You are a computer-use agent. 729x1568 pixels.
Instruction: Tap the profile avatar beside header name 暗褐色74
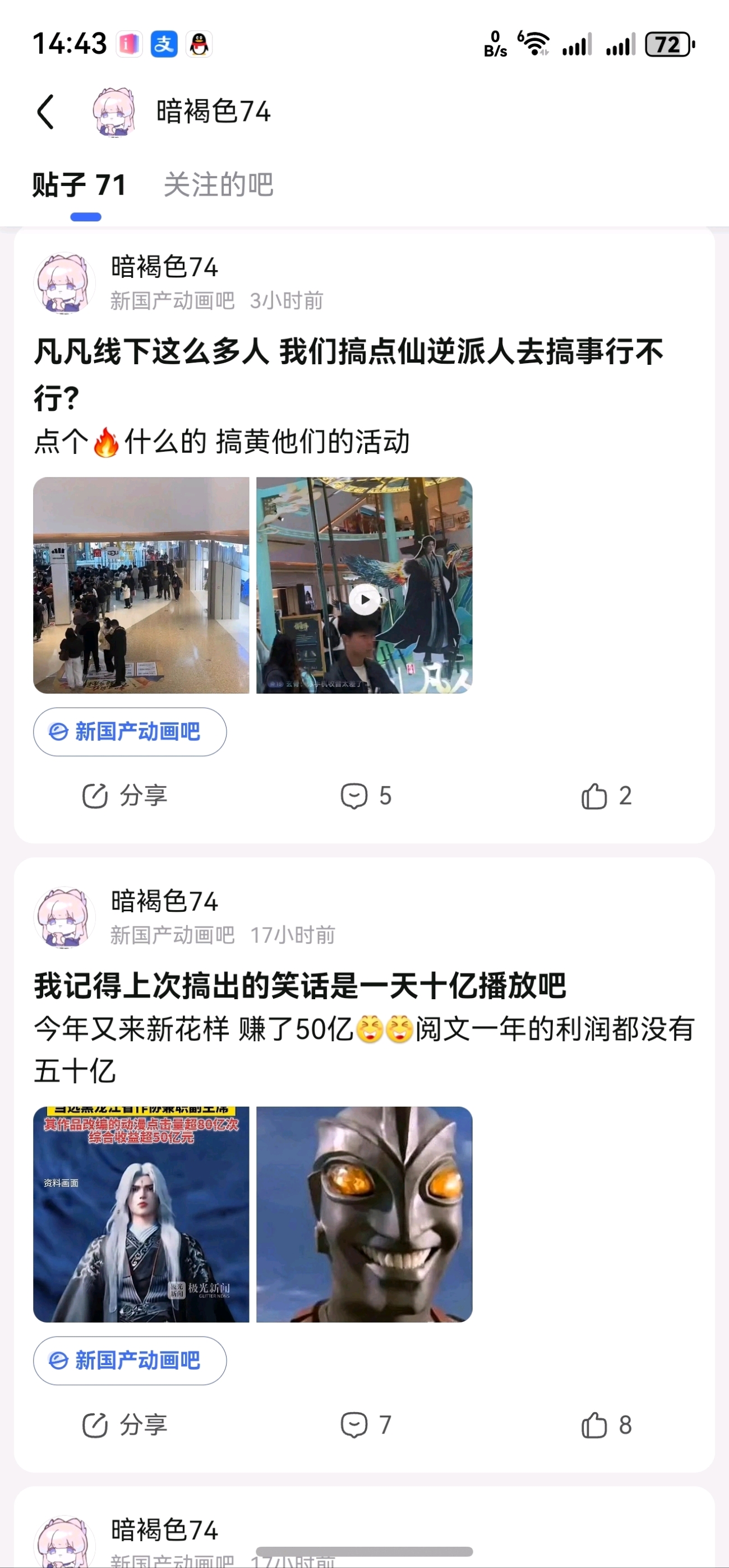pos(113,112)
